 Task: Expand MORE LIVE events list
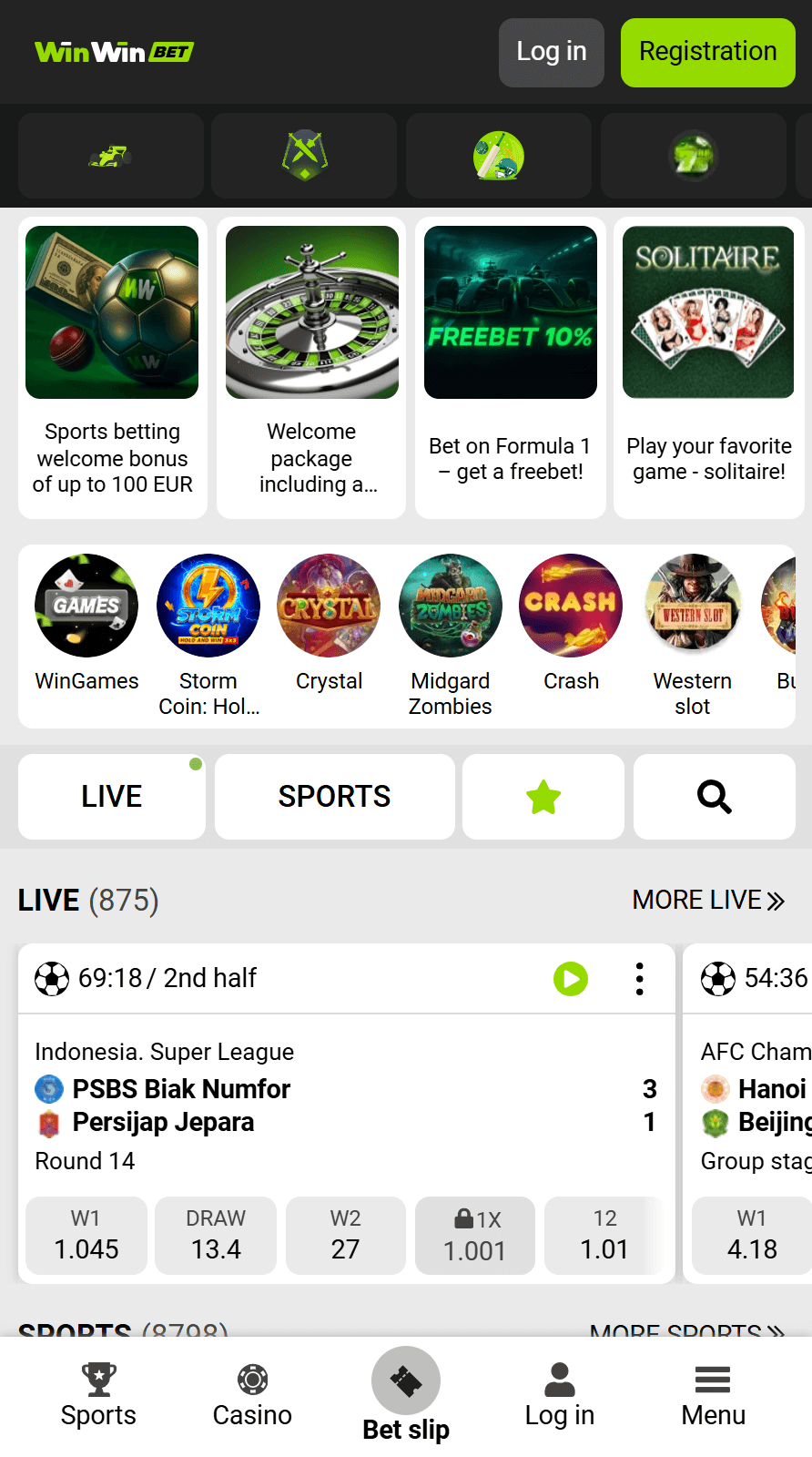[x=708, y=900]
